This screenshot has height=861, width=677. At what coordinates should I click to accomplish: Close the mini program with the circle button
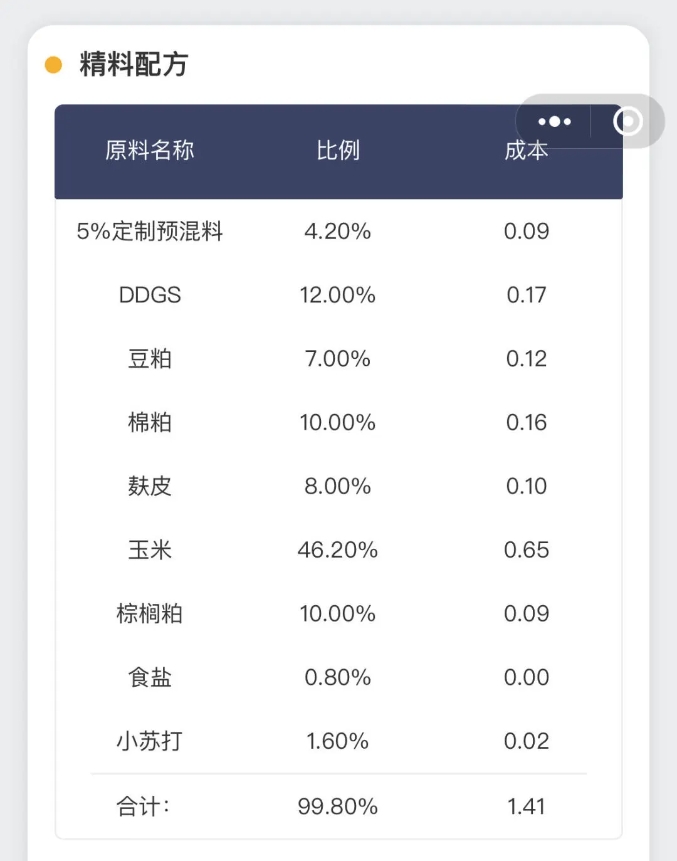coord(628,122)
